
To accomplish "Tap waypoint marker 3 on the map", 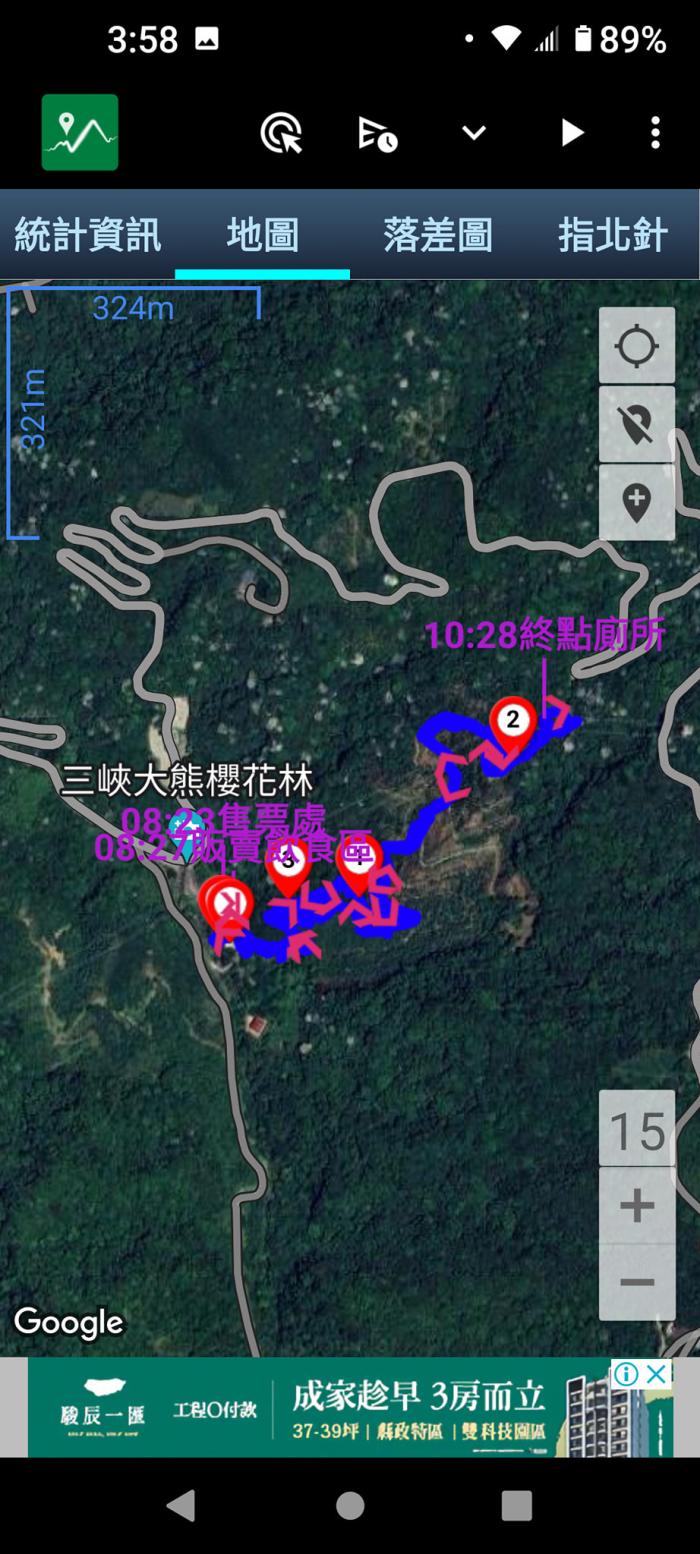I will [x=288, y=860].
